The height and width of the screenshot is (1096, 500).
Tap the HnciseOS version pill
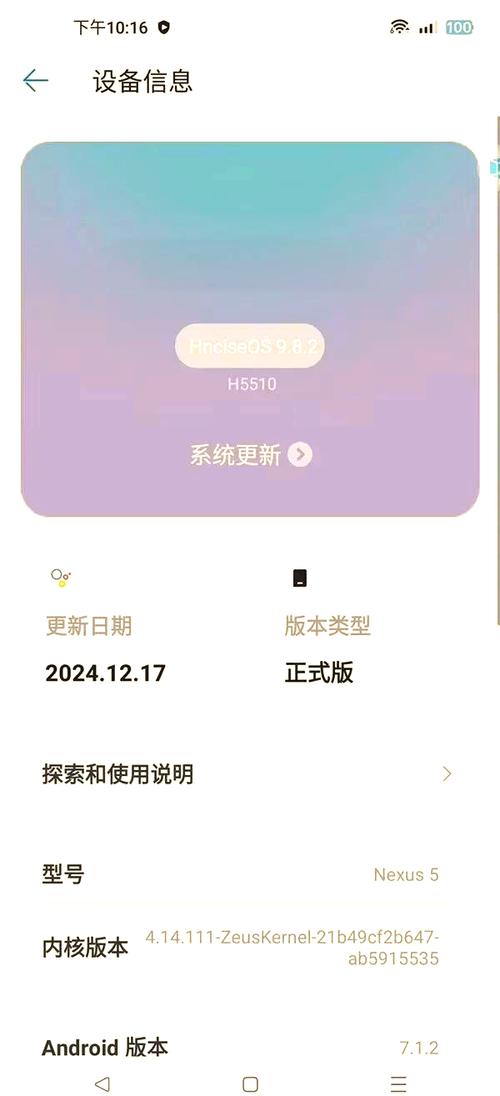pos(250,346)
